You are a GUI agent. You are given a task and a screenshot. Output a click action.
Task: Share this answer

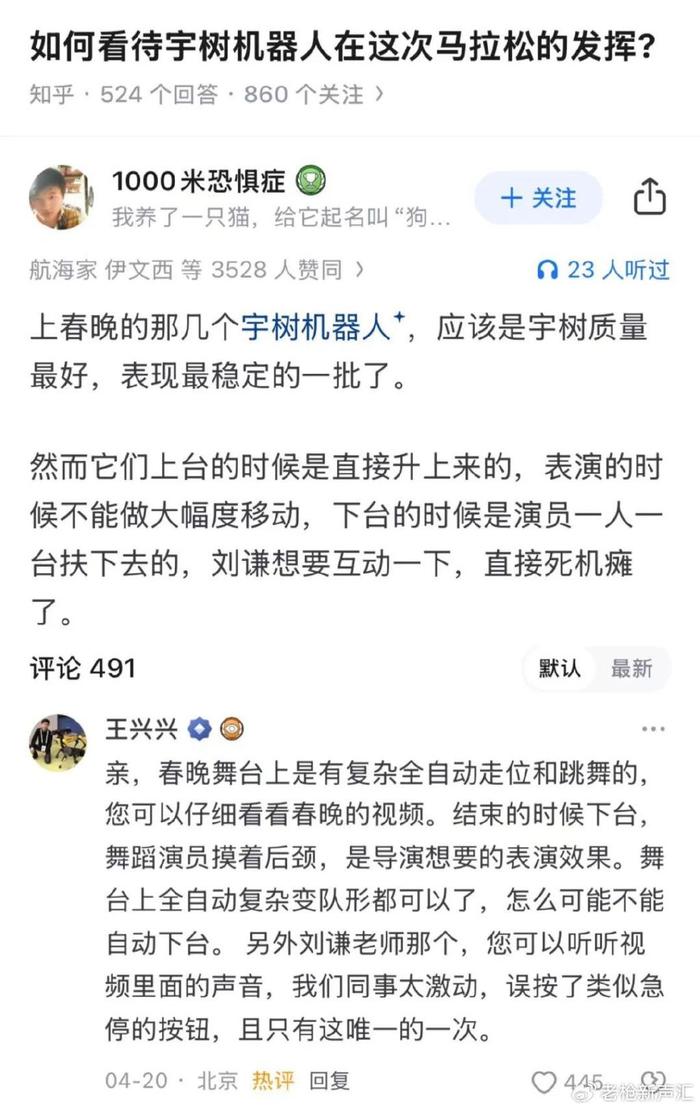pyautogui.click(x=650, y=197)
